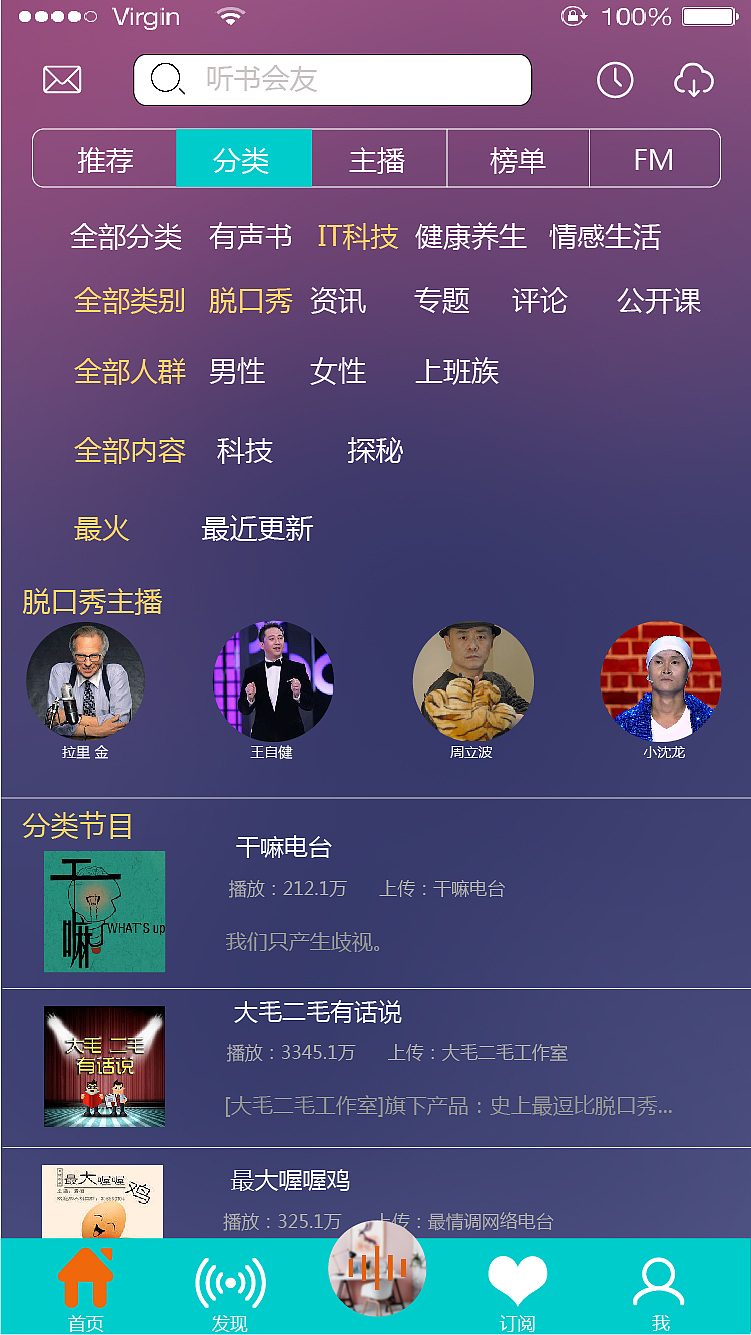The image size is (751, 1335).
Task: Select the 男性 audience filter
Action: coord(235,370)
